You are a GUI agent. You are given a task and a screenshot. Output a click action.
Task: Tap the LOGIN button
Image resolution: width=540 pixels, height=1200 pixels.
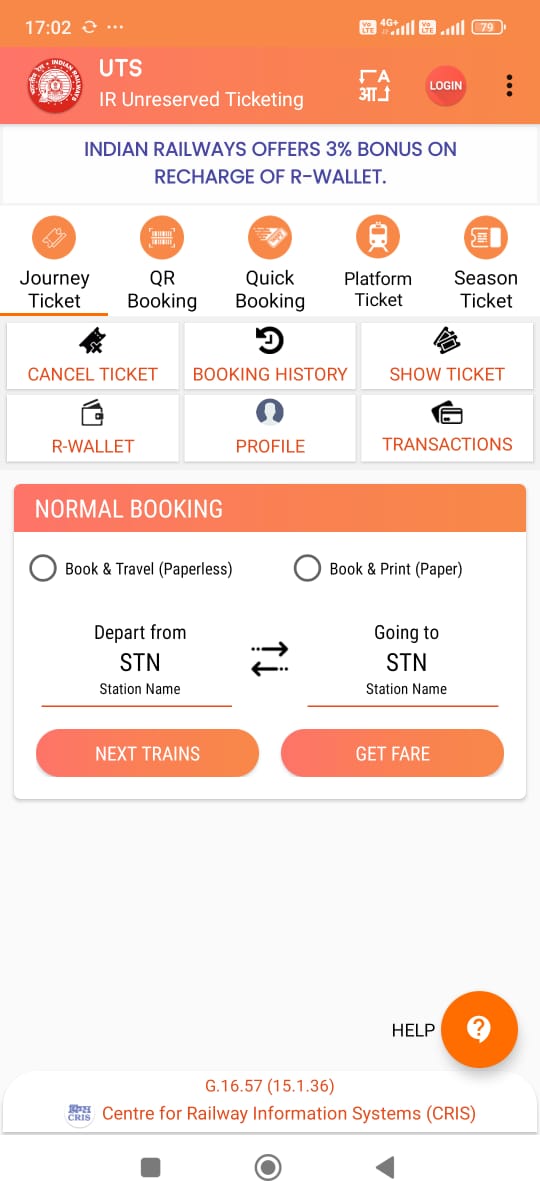click(x=445, y=85)
